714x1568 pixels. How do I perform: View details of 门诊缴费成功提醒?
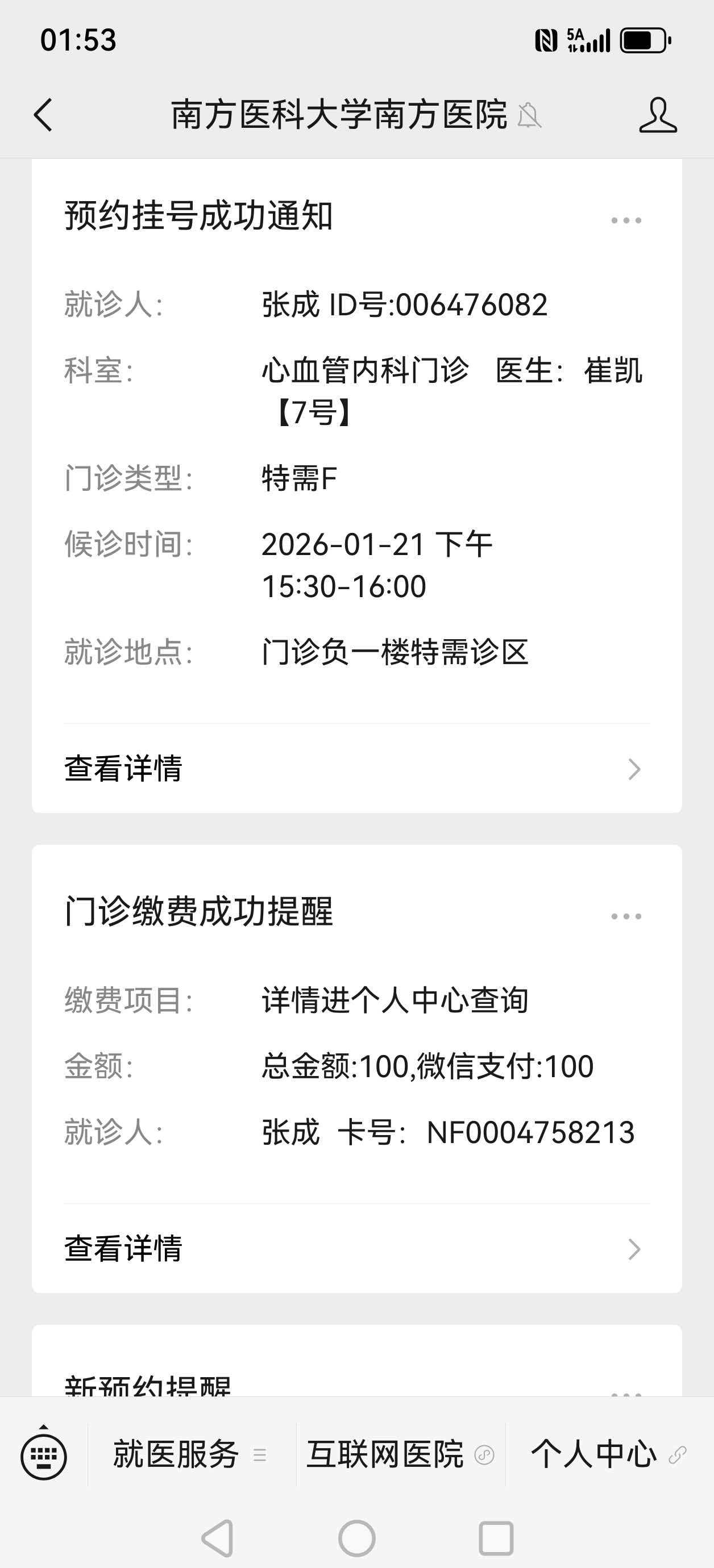coord(356,1248)
